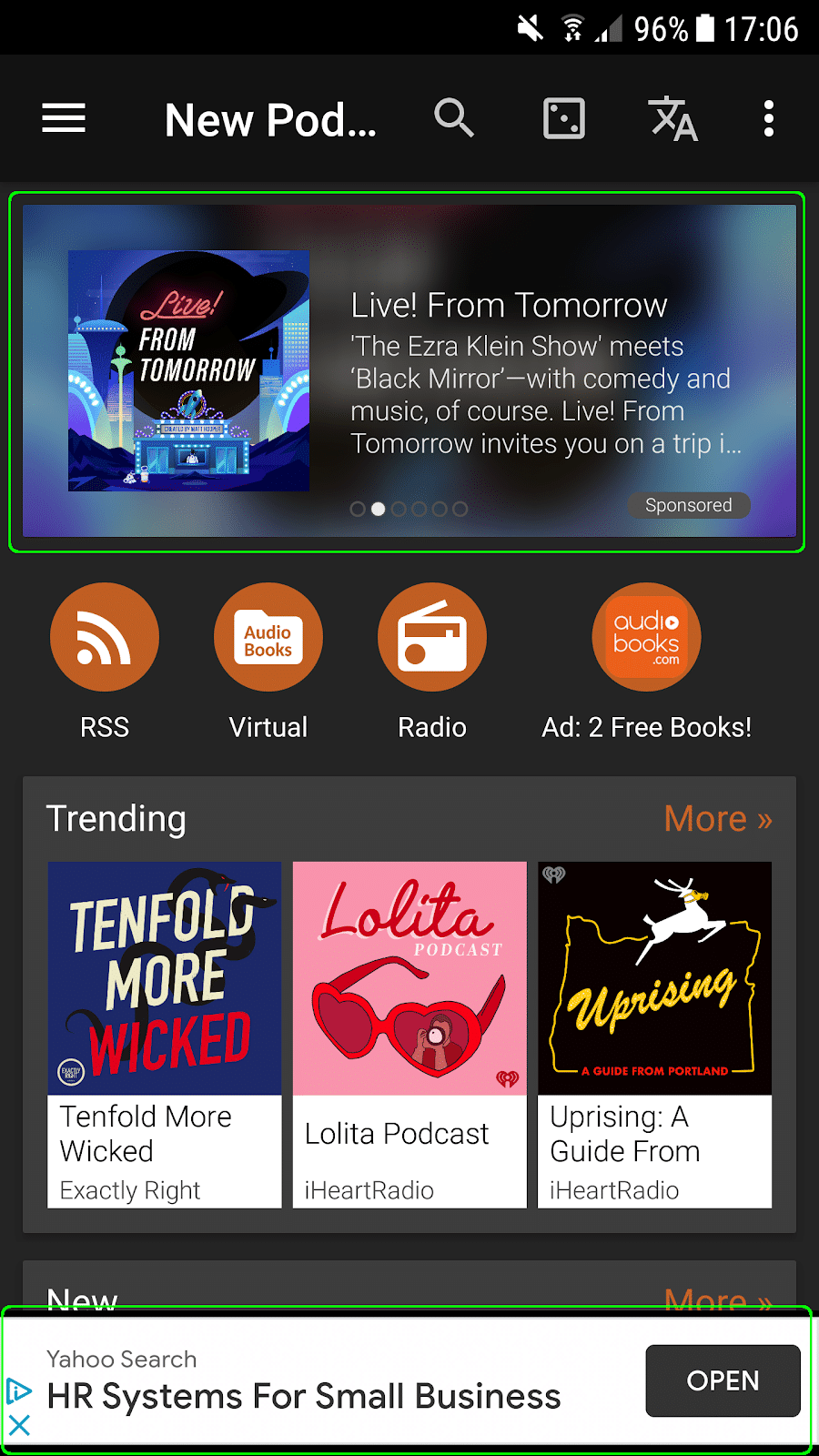
Task: Close the Yahoo Search ad banner
Action: (19, 1425)
